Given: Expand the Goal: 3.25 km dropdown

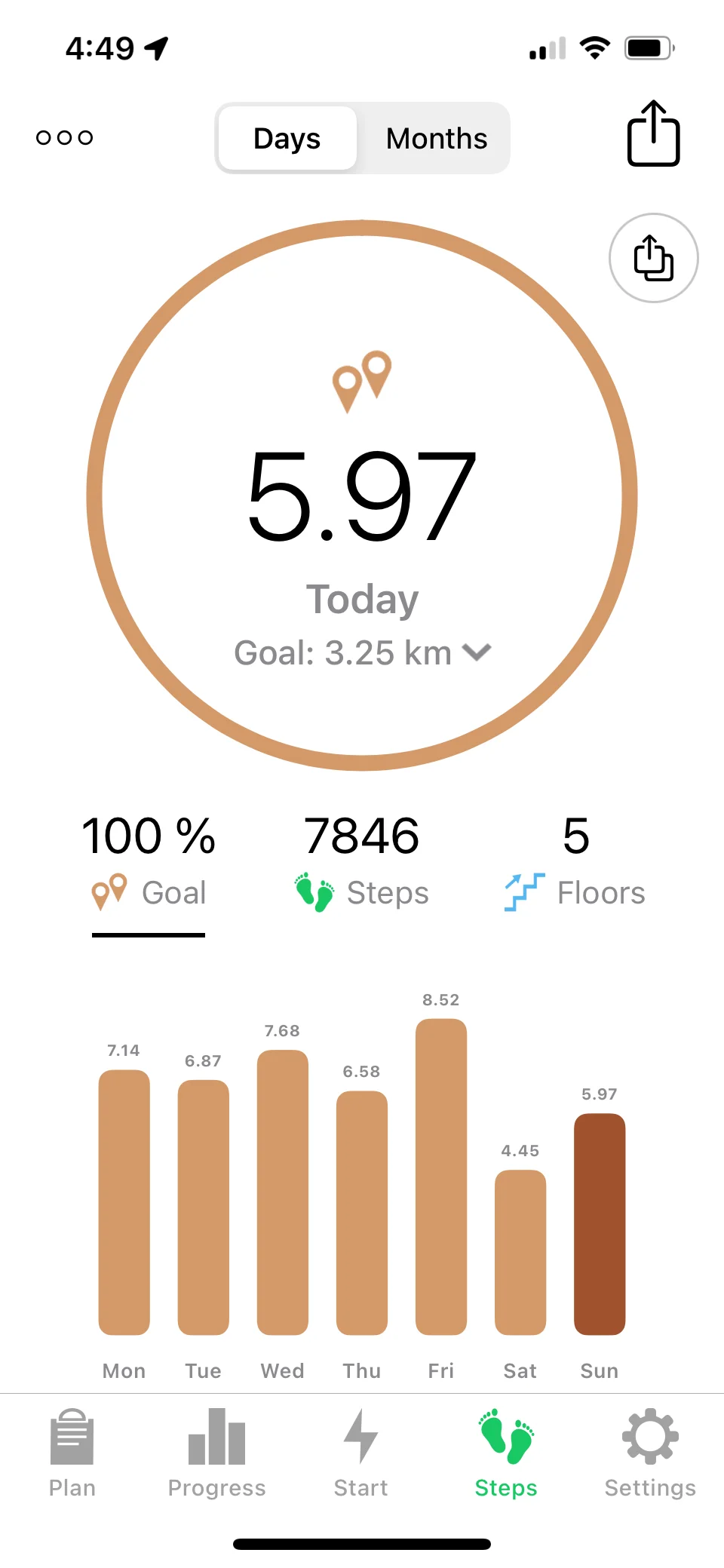Looking at the screenshot, I should [362, 653].
